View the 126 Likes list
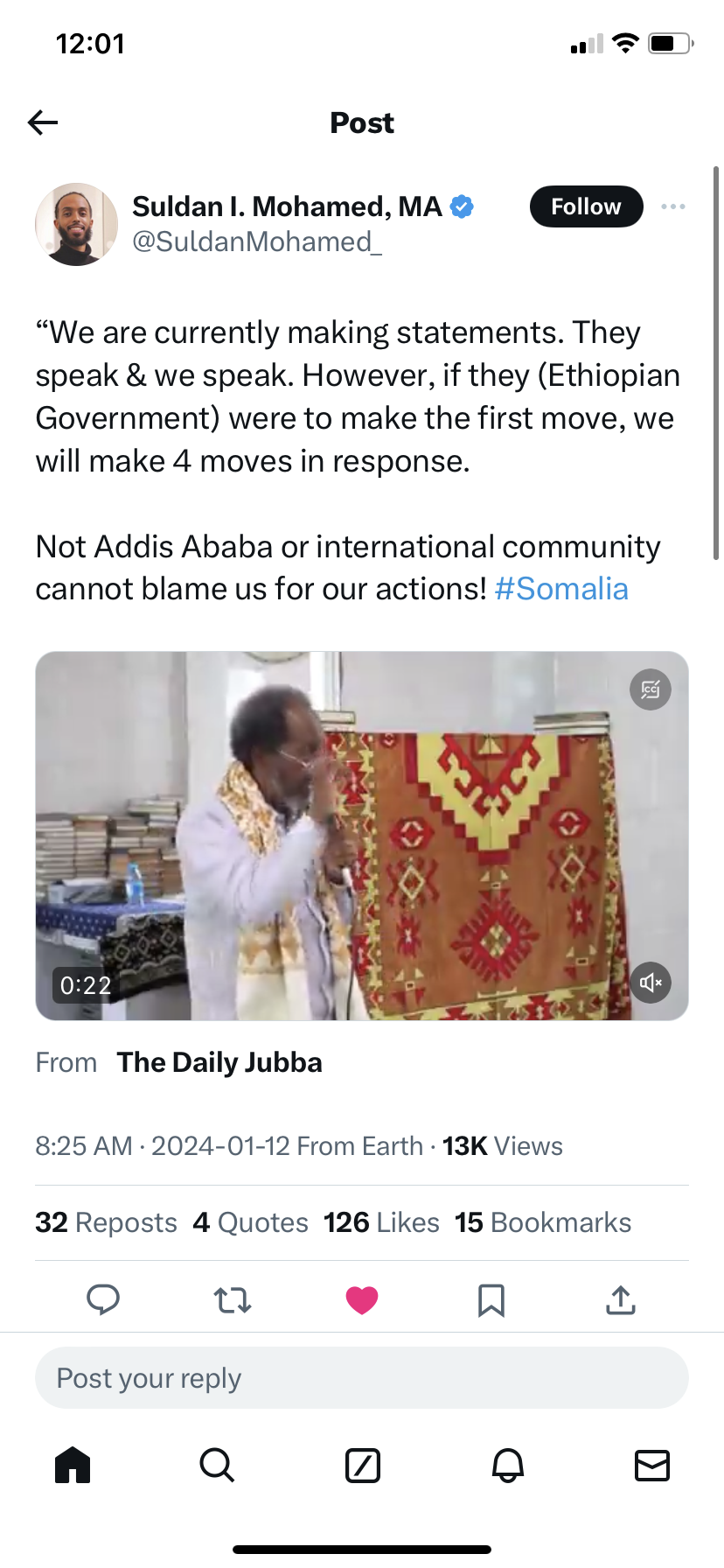 [381, 1222]
